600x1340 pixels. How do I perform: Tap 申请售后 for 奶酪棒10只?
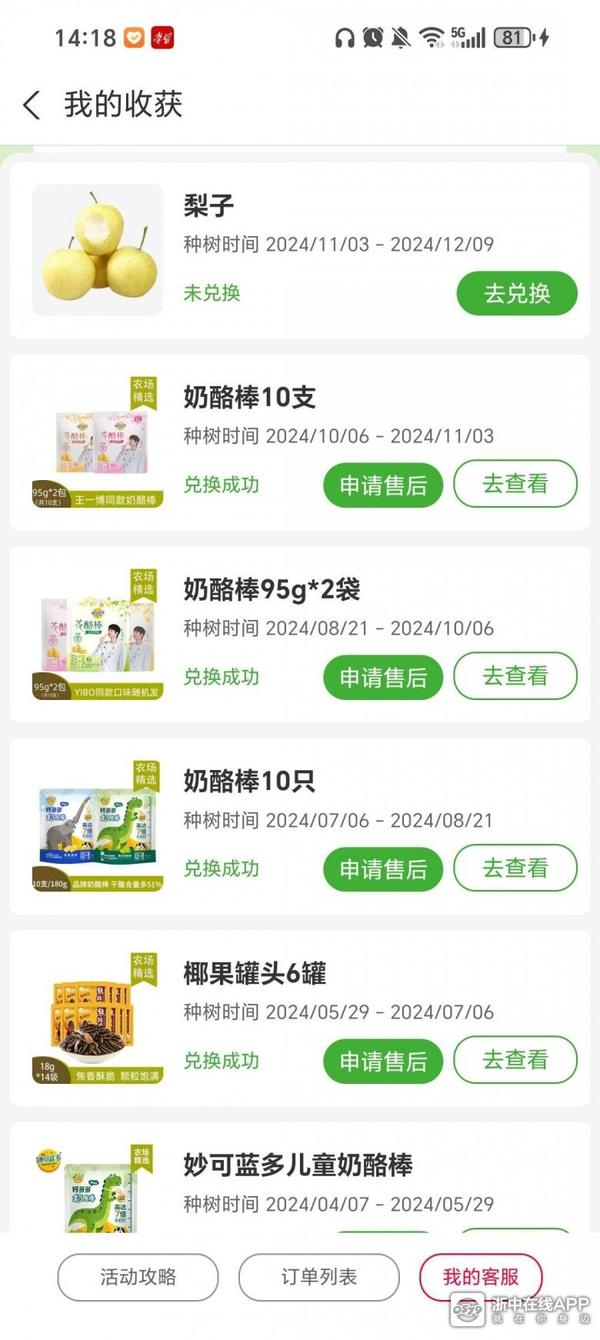click(383, 869)
